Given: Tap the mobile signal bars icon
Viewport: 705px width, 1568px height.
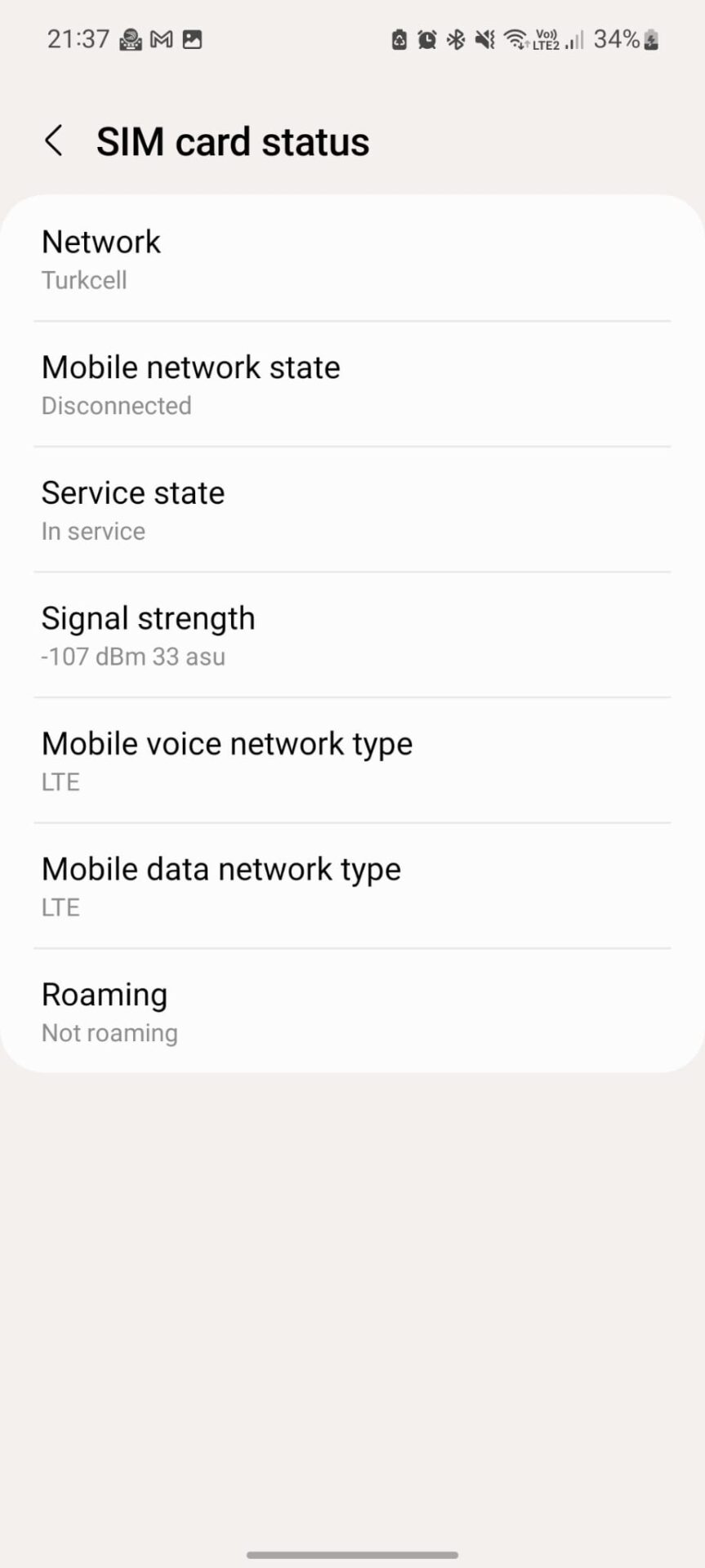Looking at the screenshot, I should point(572,38).
